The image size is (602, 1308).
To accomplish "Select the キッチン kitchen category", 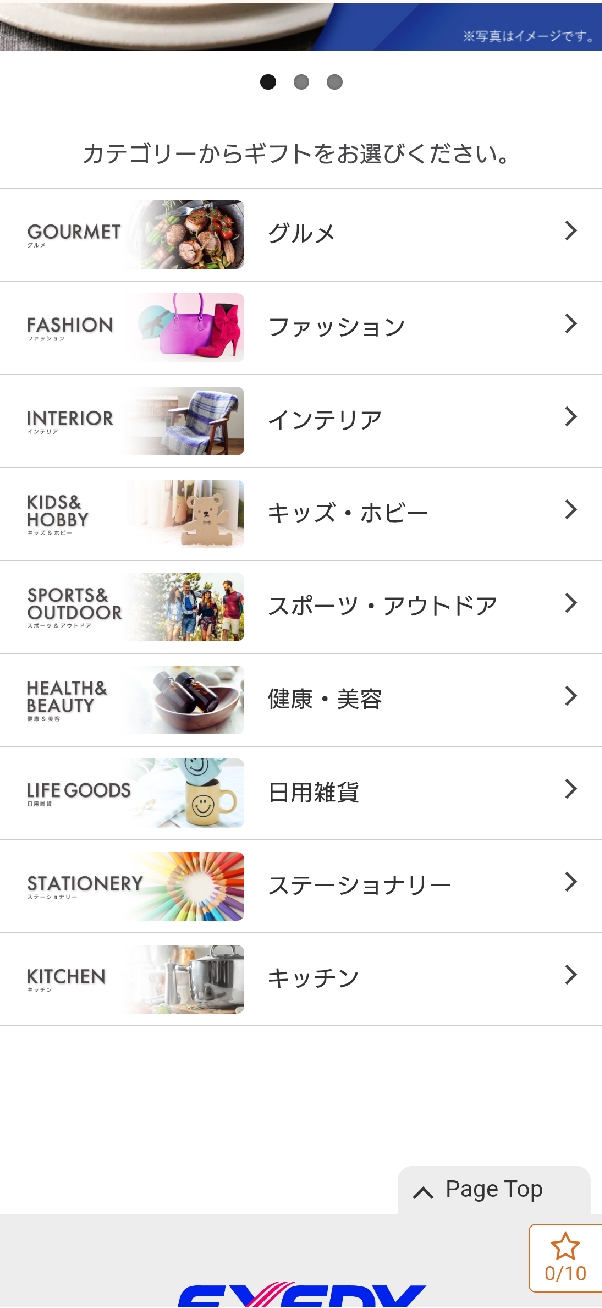I will (x=300, y=978).
